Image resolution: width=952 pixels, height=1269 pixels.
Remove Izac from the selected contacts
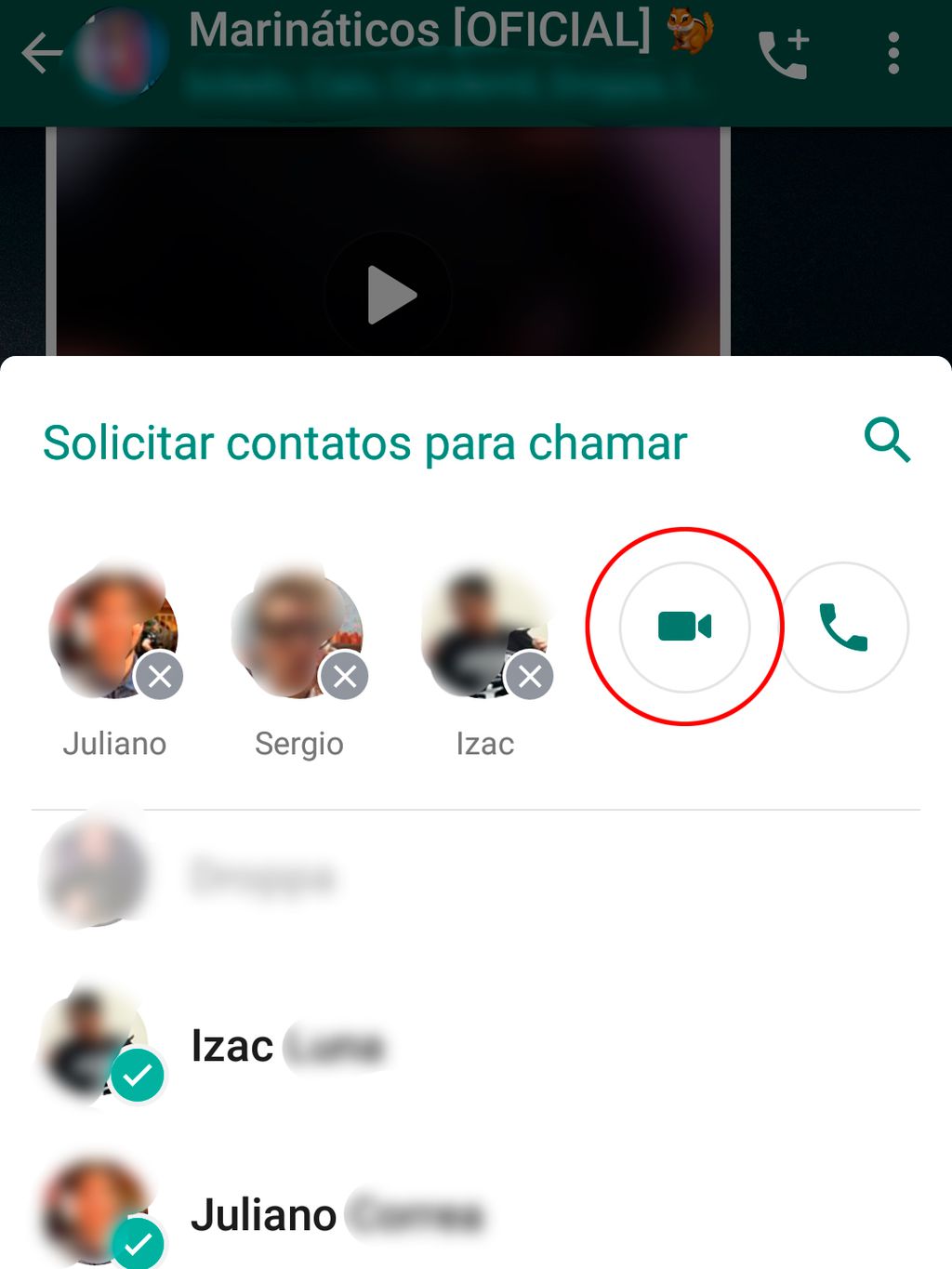coord(530,677)
